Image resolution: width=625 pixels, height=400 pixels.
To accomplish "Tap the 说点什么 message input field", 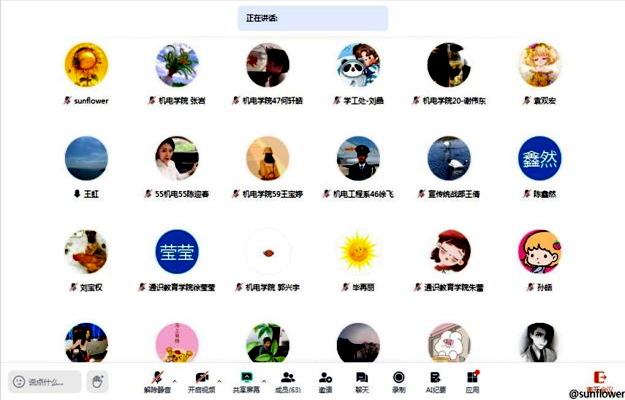I will tap(46, 381).
